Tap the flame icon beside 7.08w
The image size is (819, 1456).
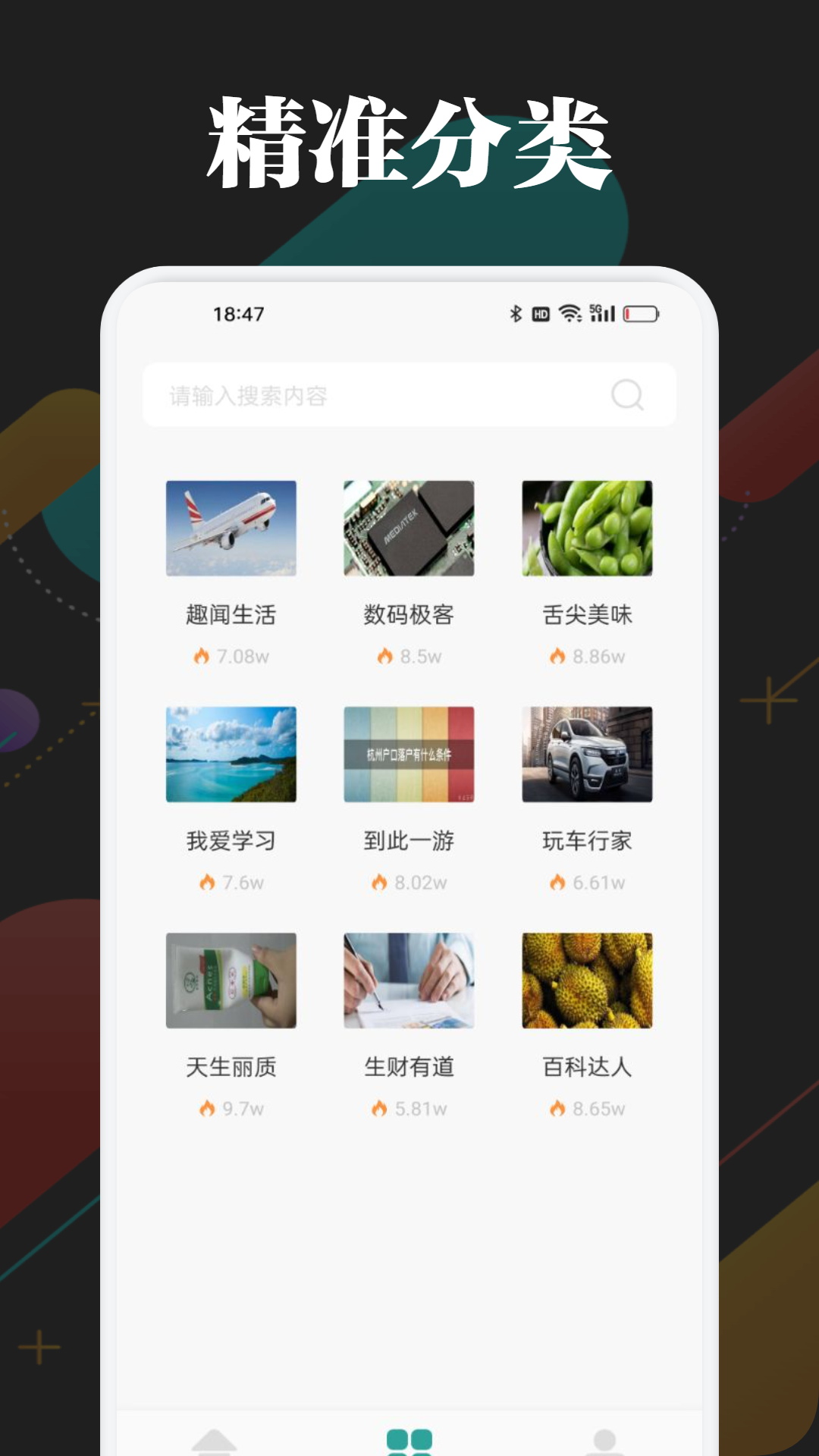click(200, 657)
